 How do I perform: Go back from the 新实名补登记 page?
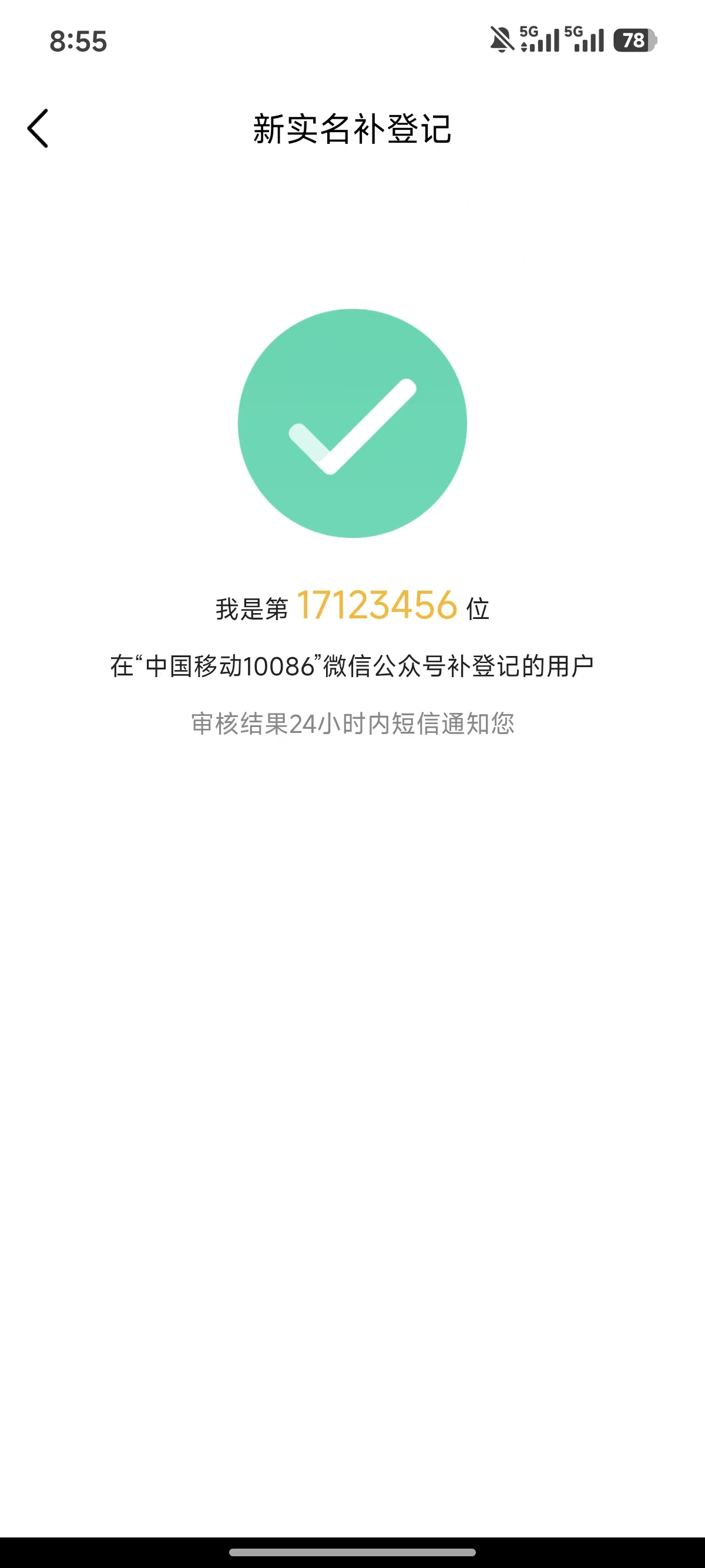pyautogui.click(x=38, y=129)
